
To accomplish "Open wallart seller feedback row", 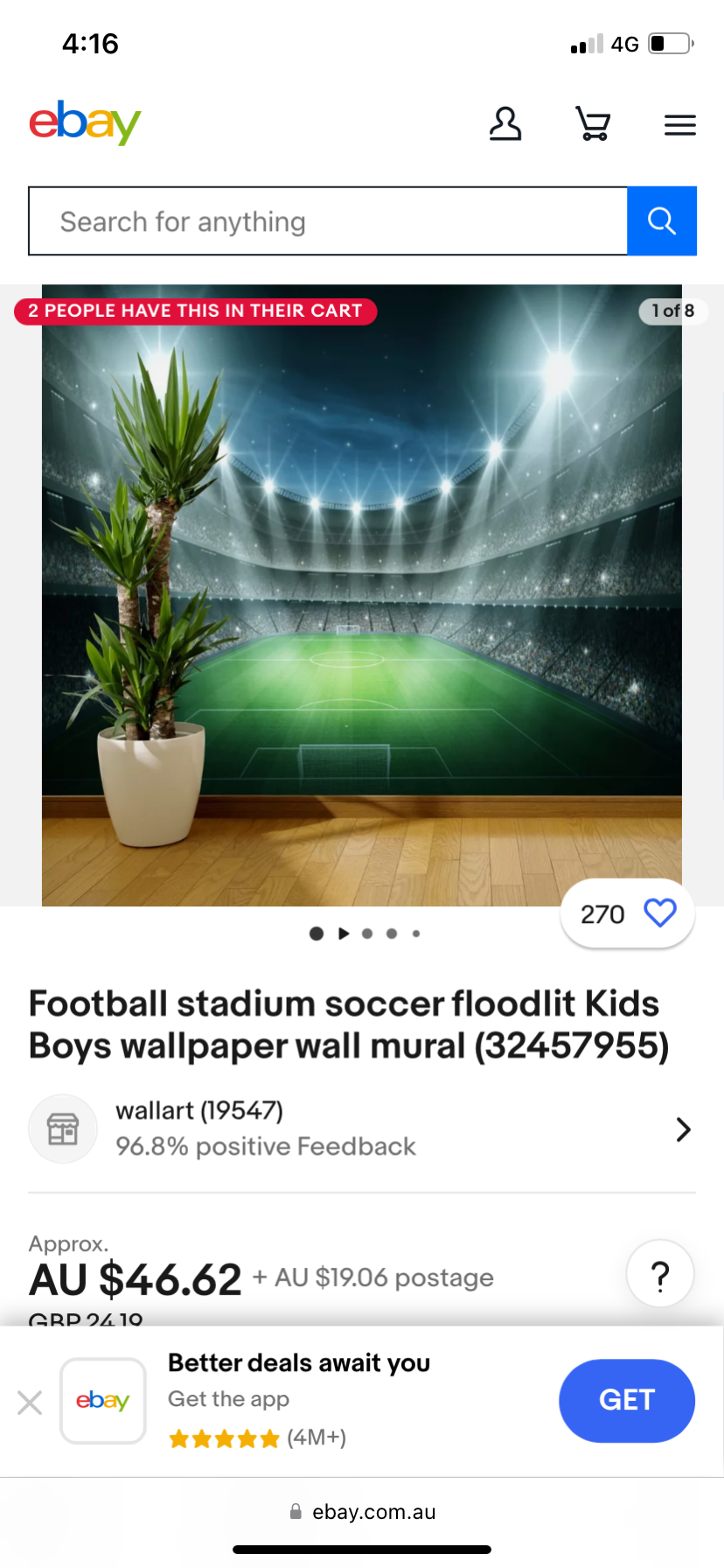I will [x=362, y=1129].
